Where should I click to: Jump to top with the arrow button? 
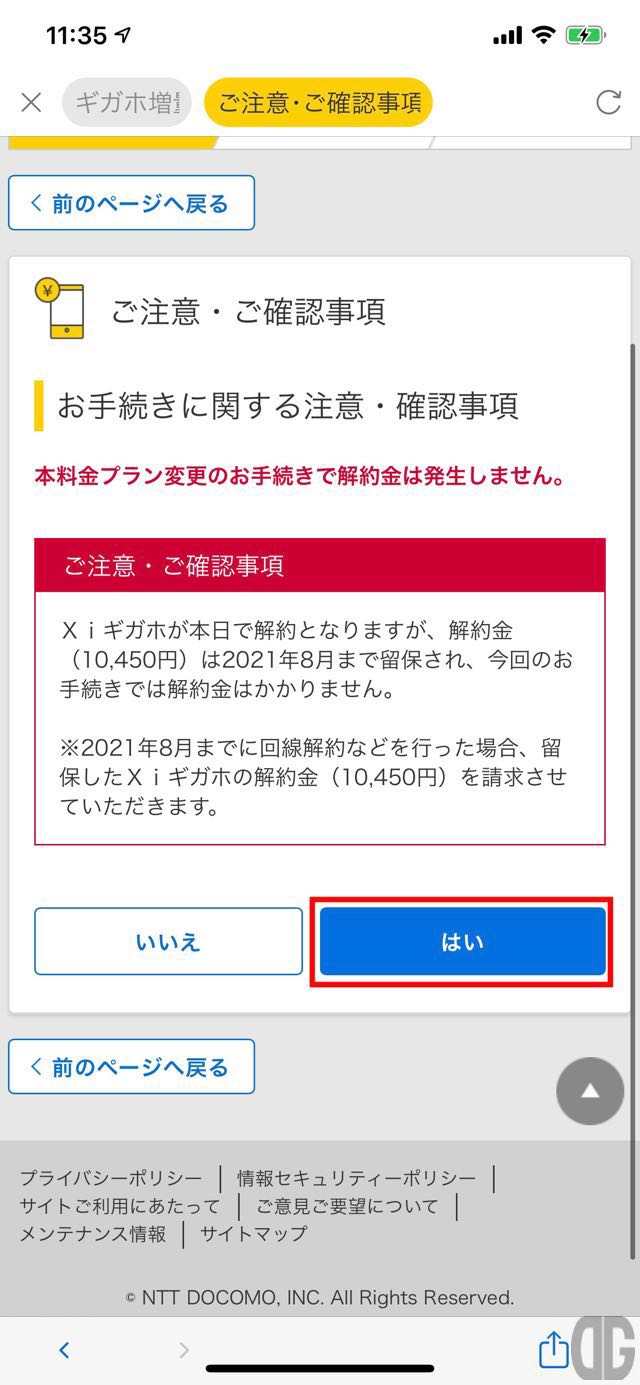pyautogui.click(x=590, y=1091)
